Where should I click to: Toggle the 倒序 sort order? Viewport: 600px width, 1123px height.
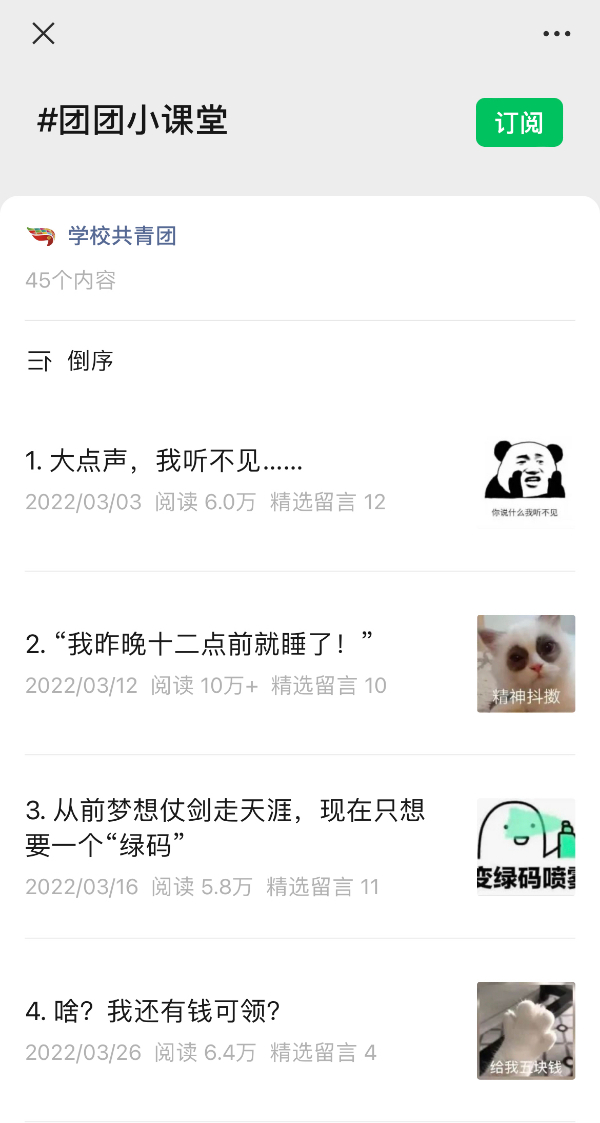point(70,361)
